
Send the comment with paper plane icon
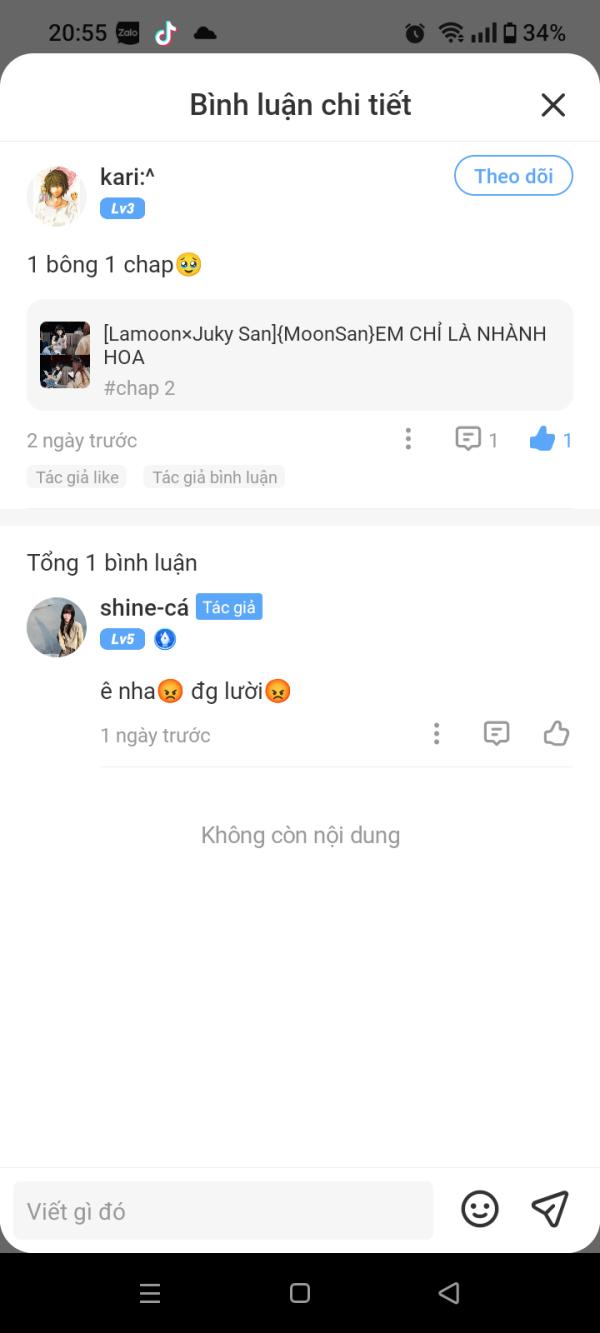(550, 1210)
